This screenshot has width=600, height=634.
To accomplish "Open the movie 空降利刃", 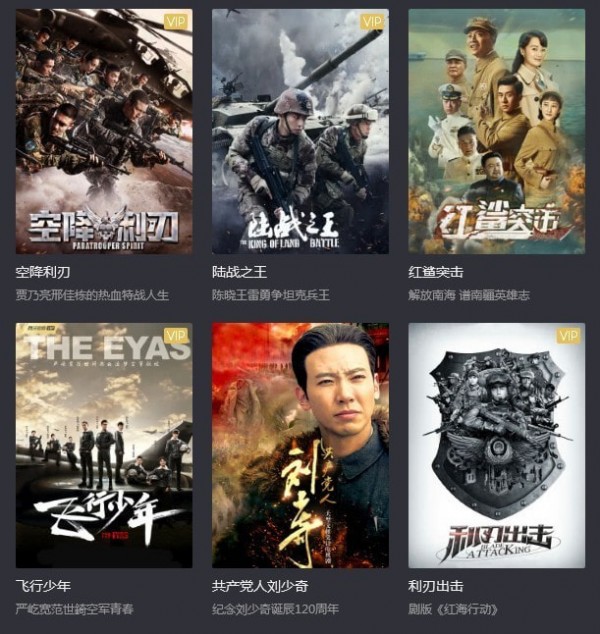I will [104, 131].
